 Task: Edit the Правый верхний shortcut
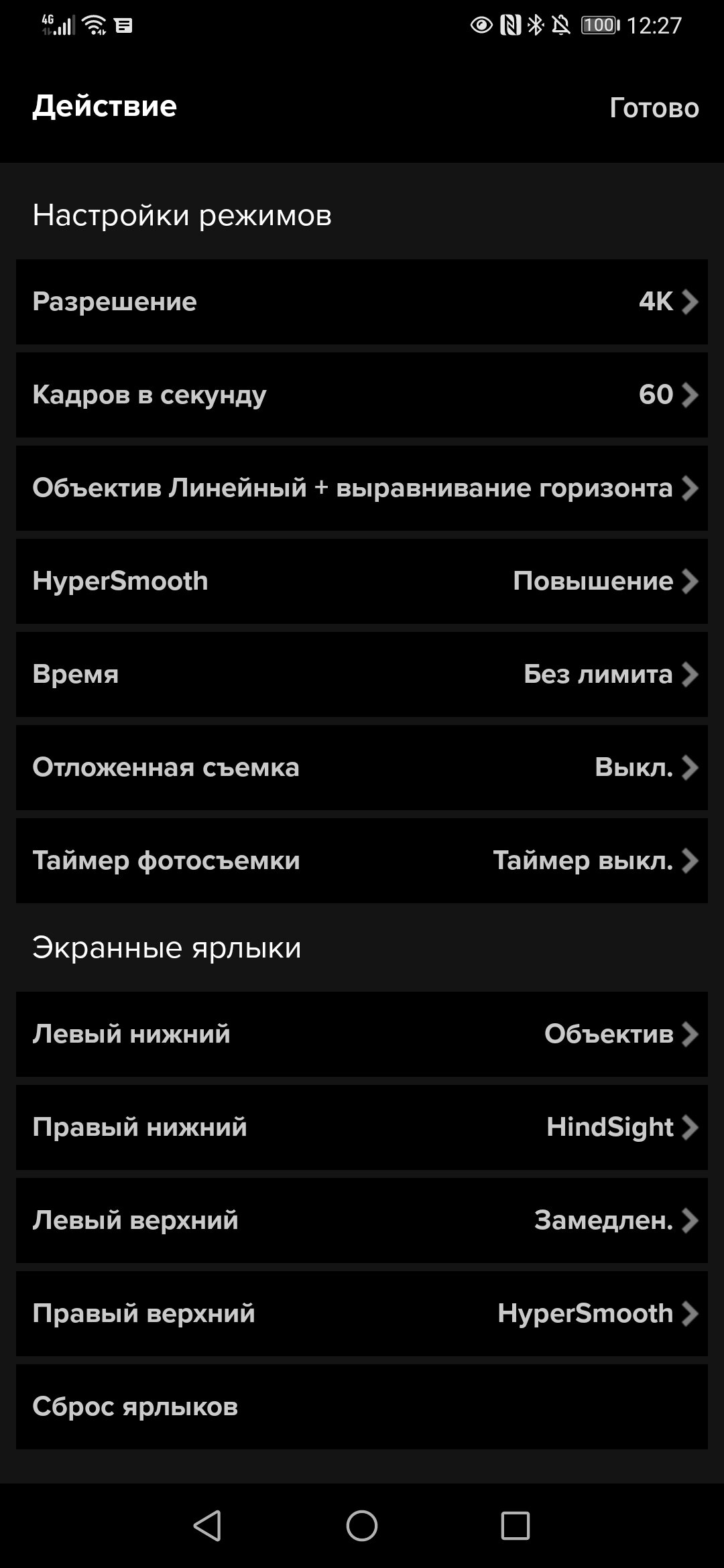362,1314
